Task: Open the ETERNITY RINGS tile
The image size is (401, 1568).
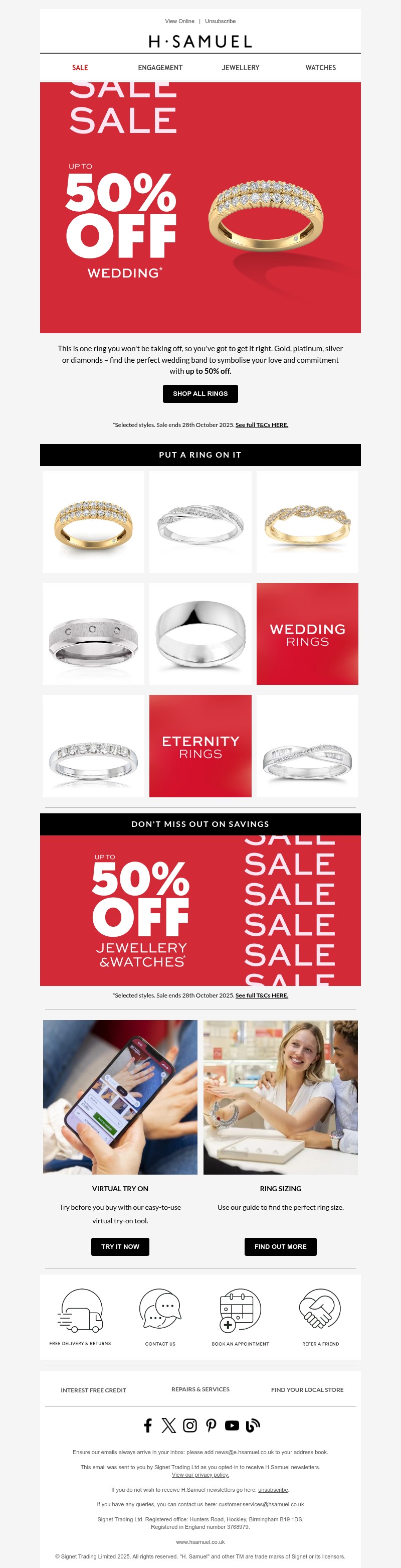Action: 200,746
